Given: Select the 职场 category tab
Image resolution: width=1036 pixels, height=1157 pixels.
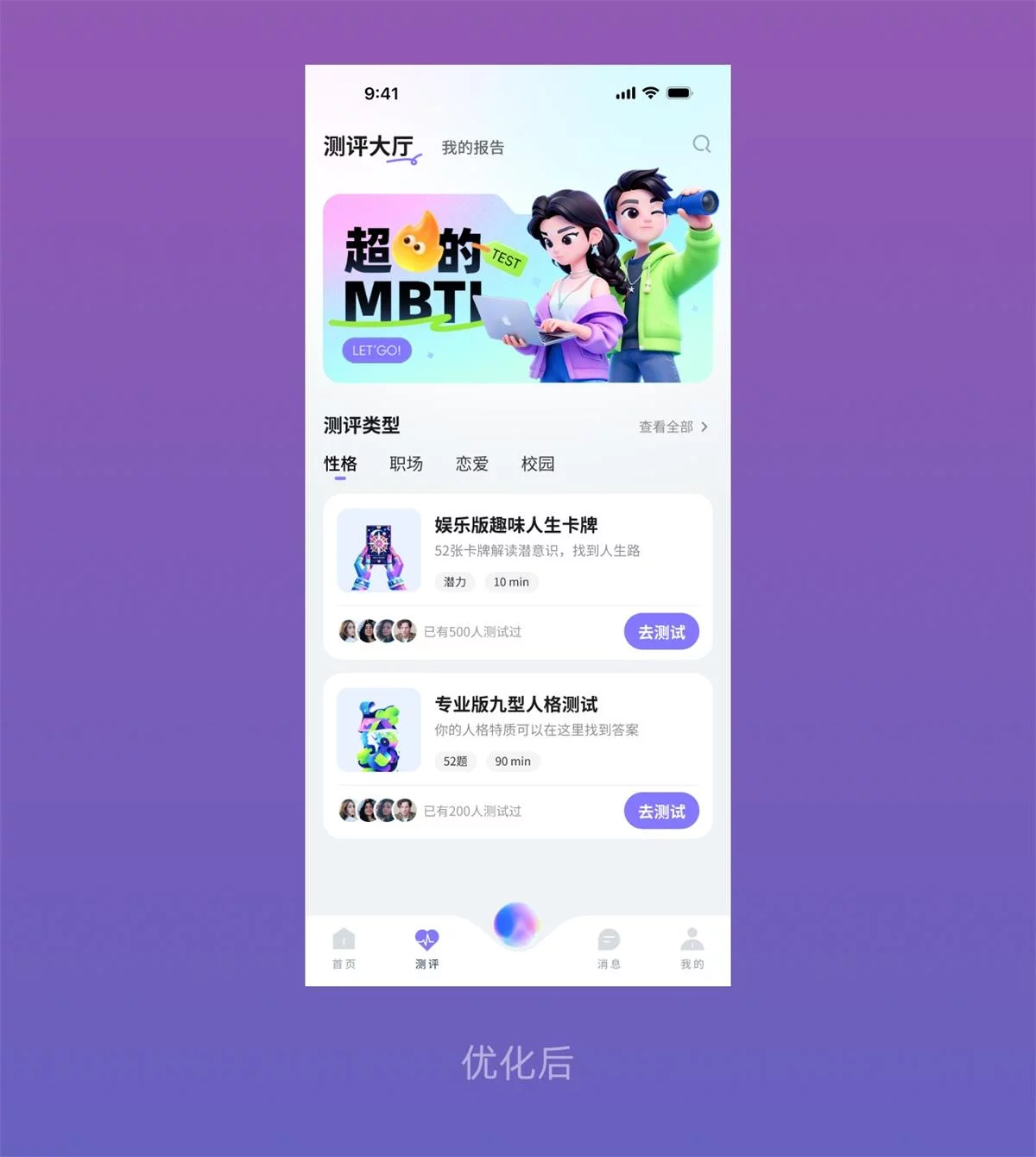Looking at the screenshot, I should [406, 465].
